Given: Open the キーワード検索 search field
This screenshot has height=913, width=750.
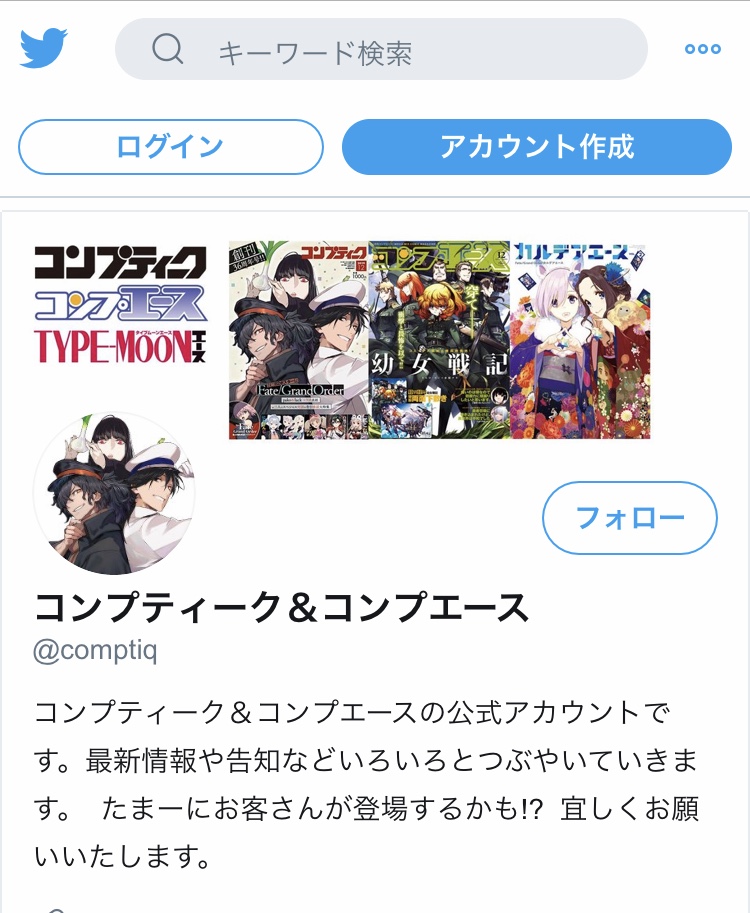Looking at the screenshot, I should (381, 50).
